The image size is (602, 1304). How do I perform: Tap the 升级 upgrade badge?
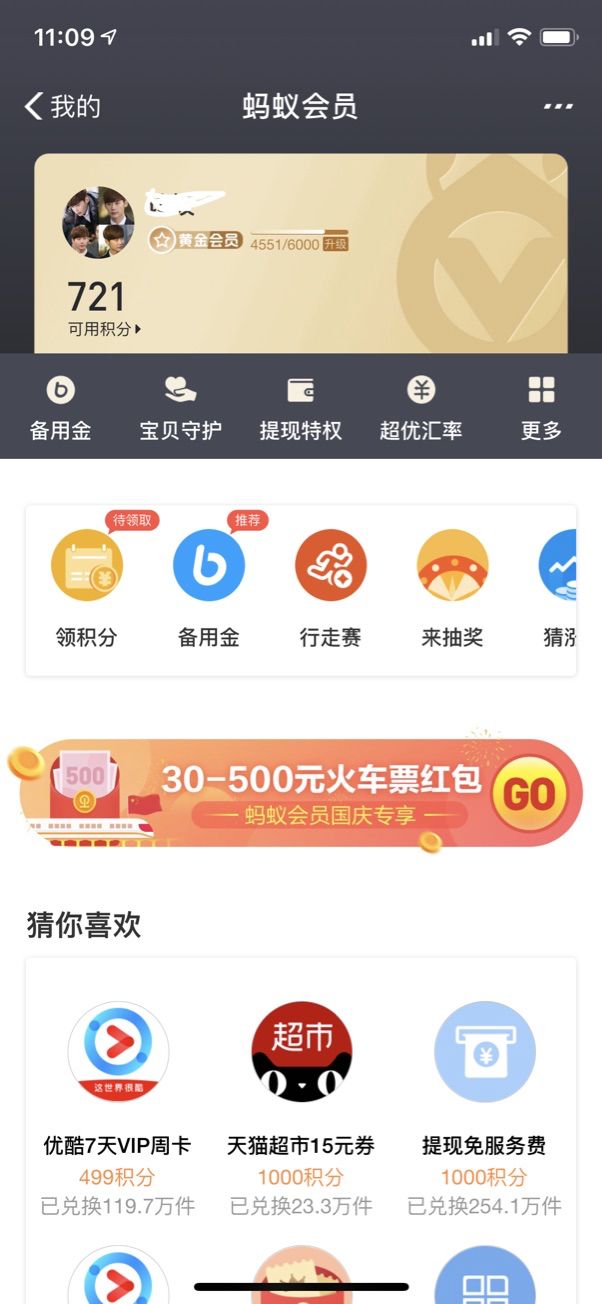click(x=335, y=244)
